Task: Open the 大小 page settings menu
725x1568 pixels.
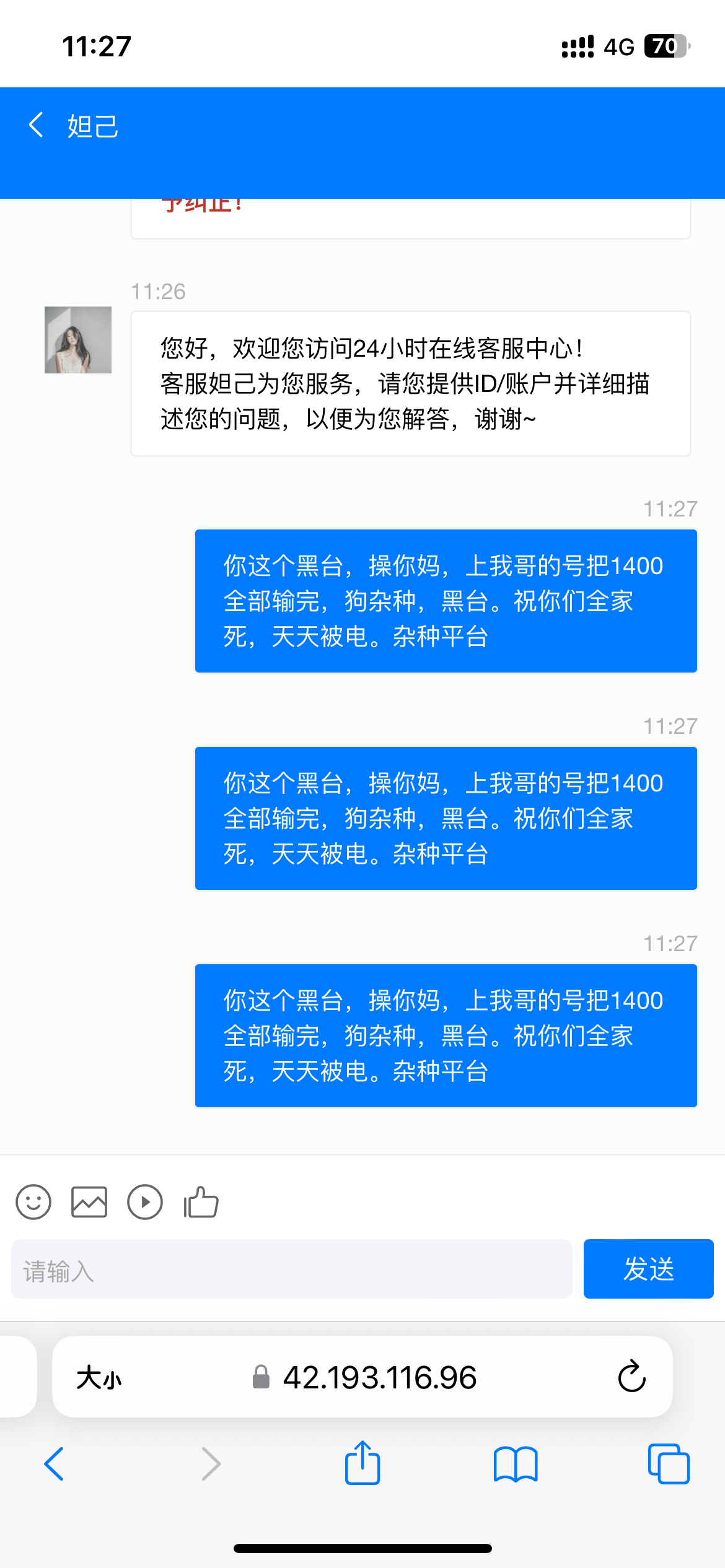Action: point(99,1378)
